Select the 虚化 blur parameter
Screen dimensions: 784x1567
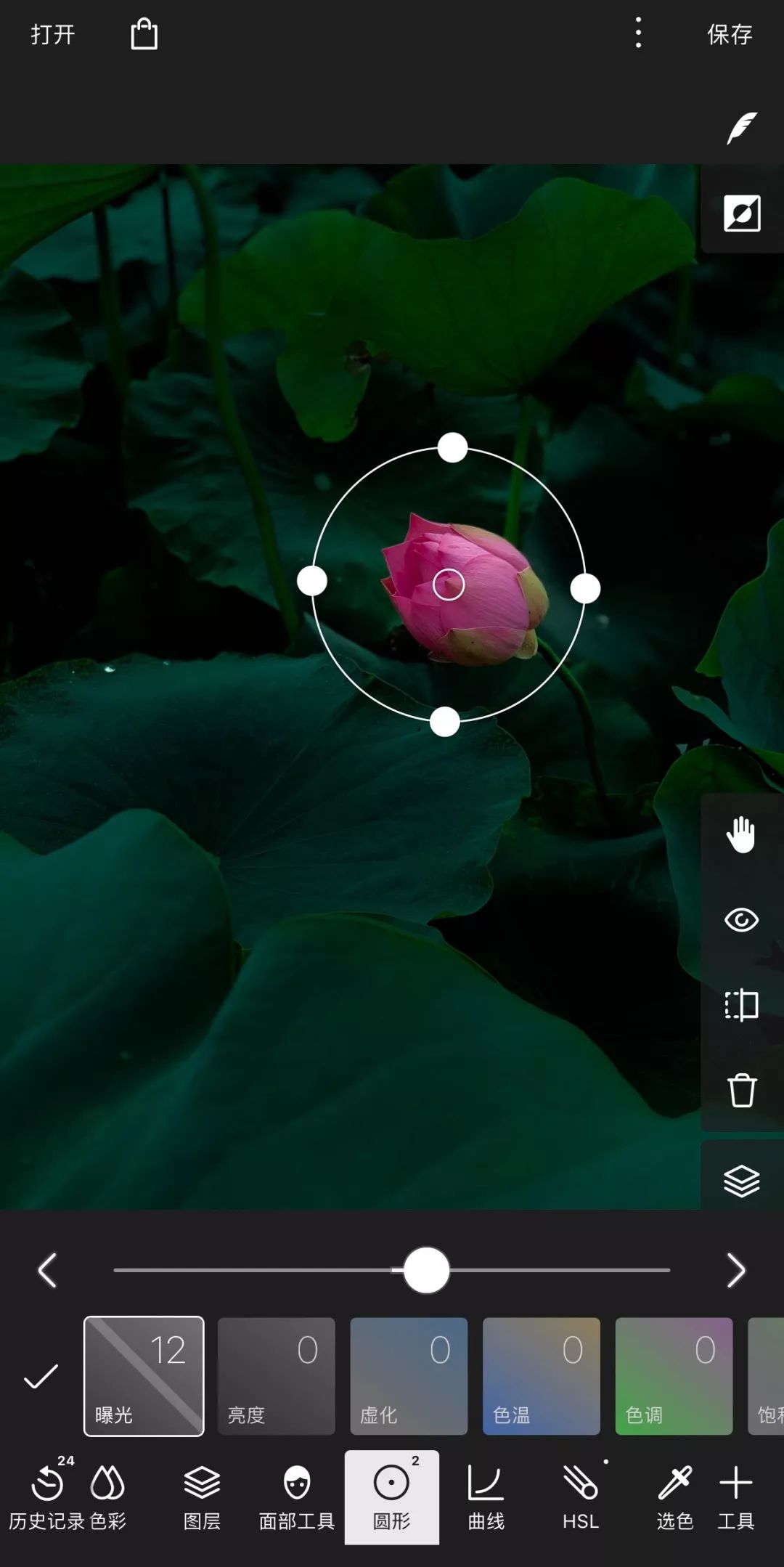[x=409, y=1376]
